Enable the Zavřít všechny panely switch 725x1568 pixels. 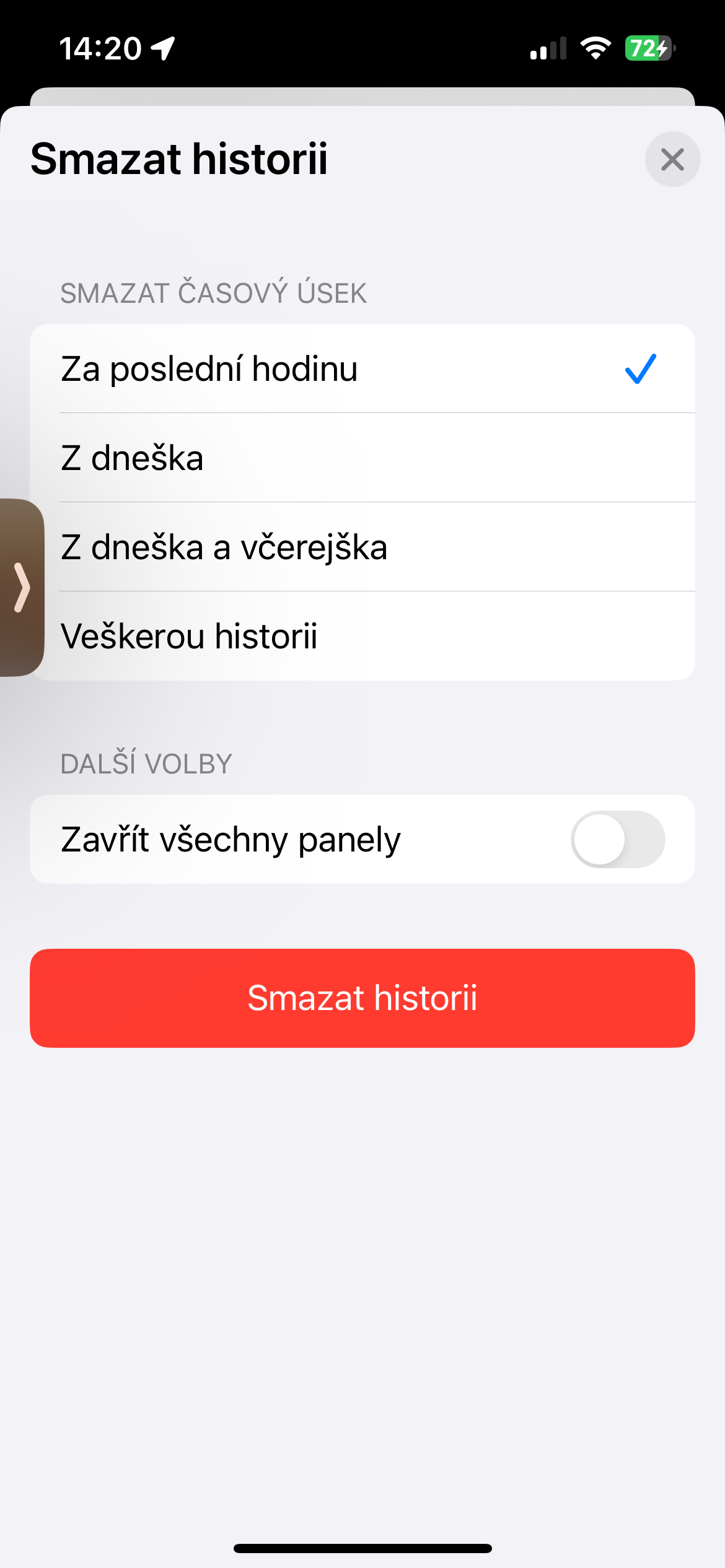tap(618, 839)
